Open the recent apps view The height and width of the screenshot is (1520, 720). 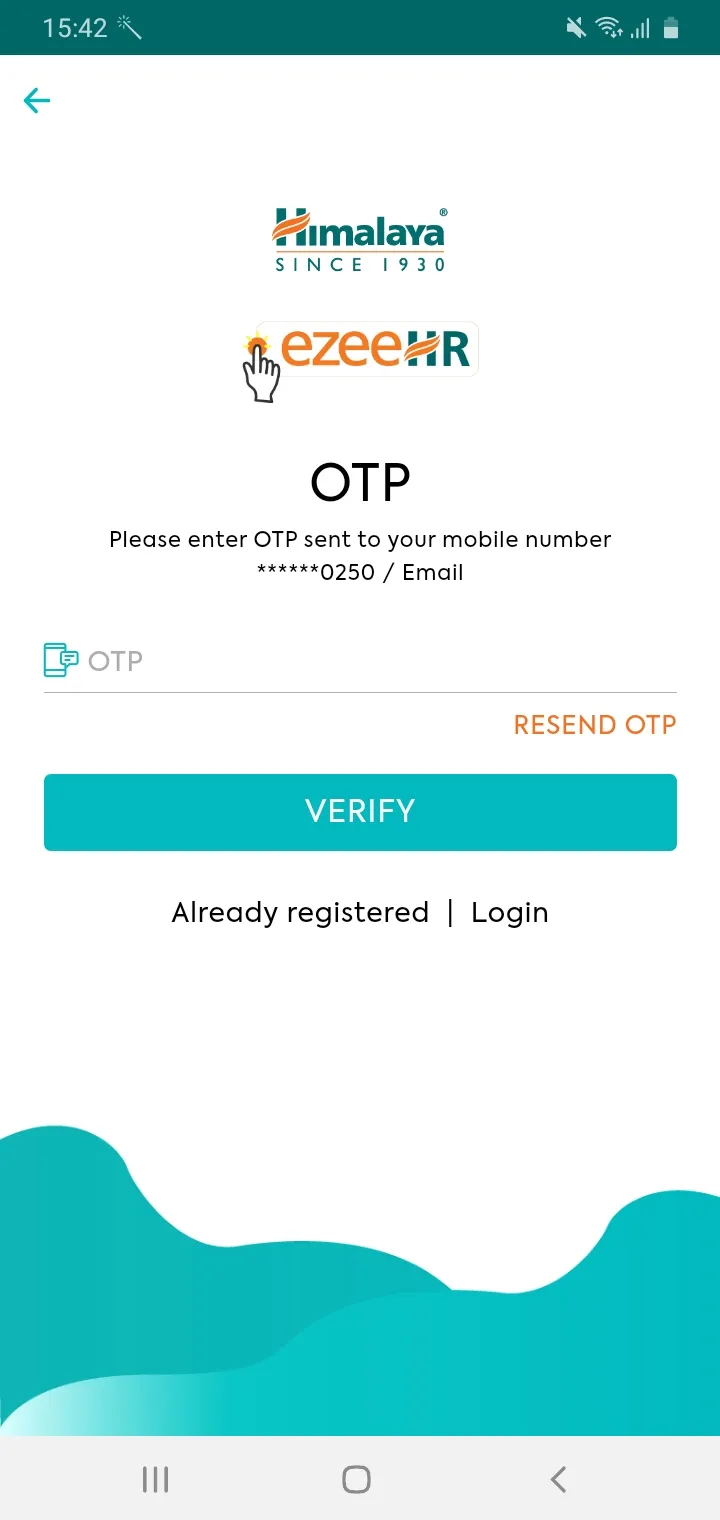pyautogui.click(x=155, y=1479)
